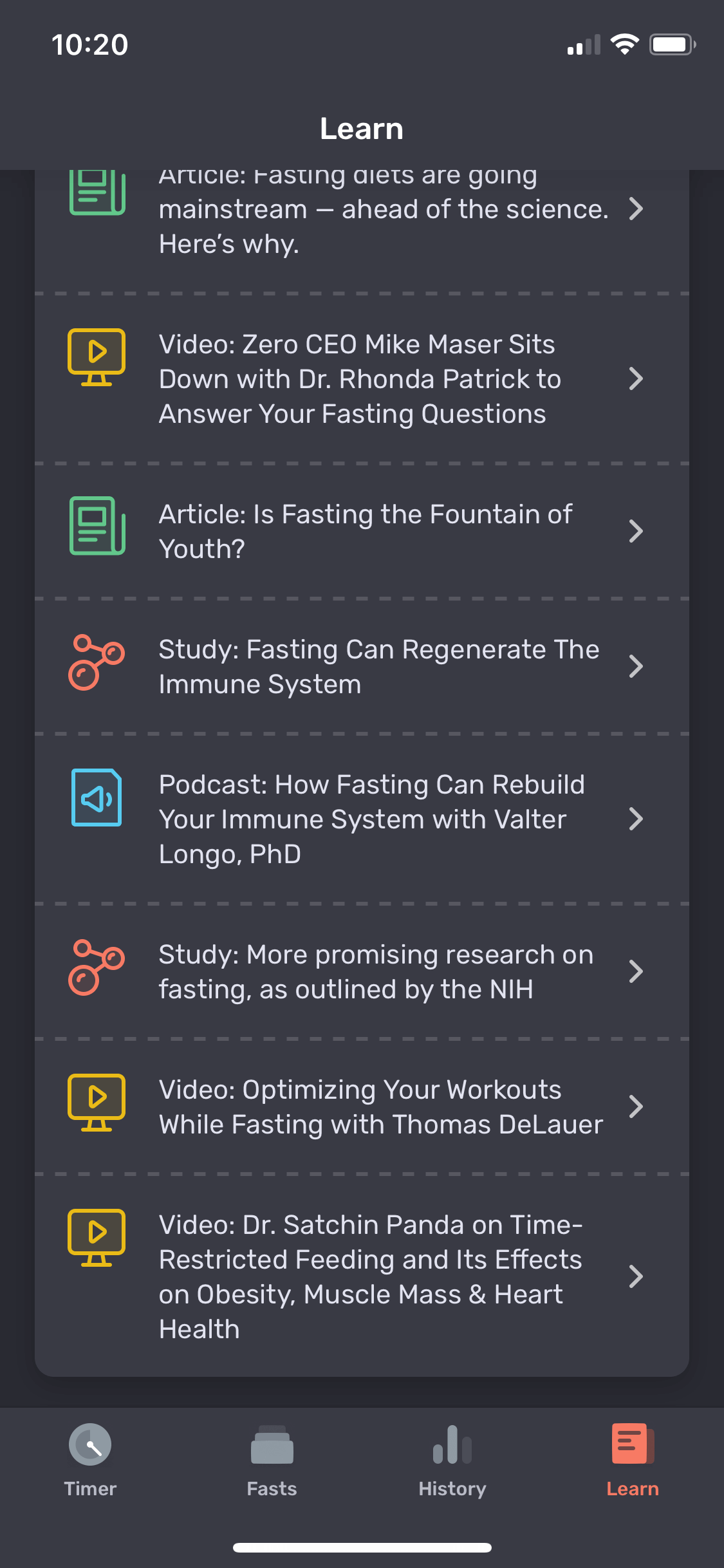Screen dimensions: 724x1568
Task: View the NIH fasting research study
Action: [362, 971]
